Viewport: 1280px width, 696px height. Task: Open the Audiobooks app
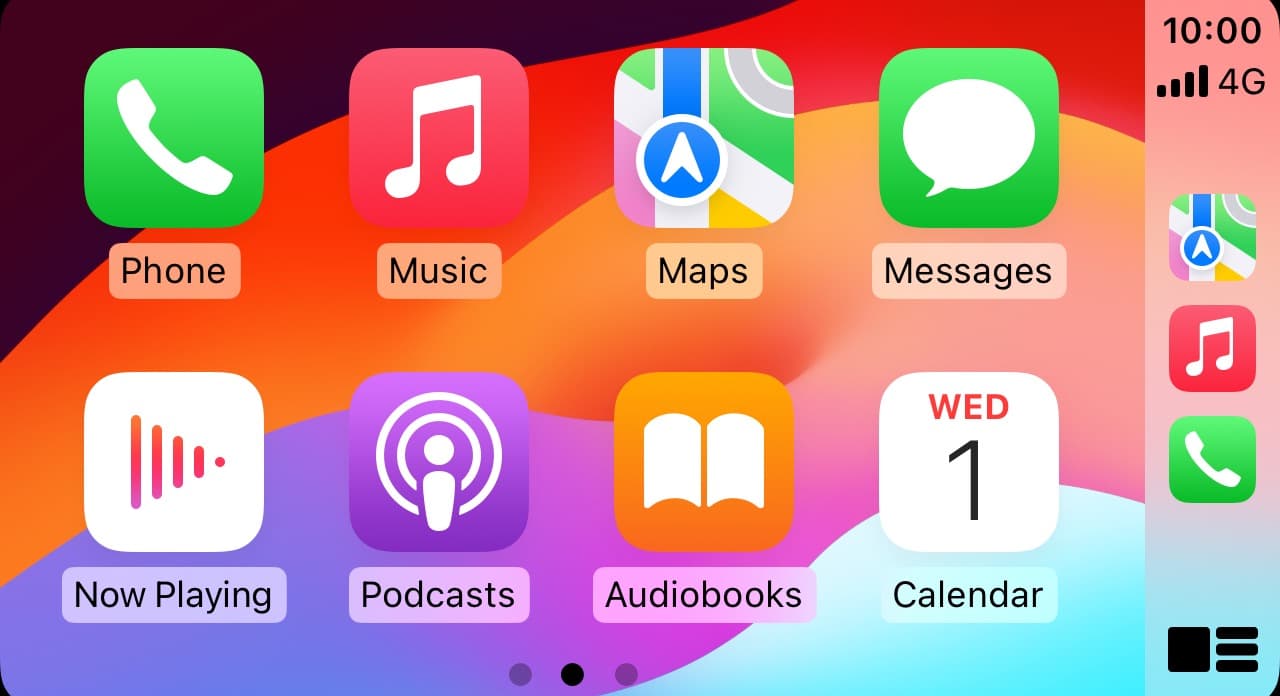point(703,462)
